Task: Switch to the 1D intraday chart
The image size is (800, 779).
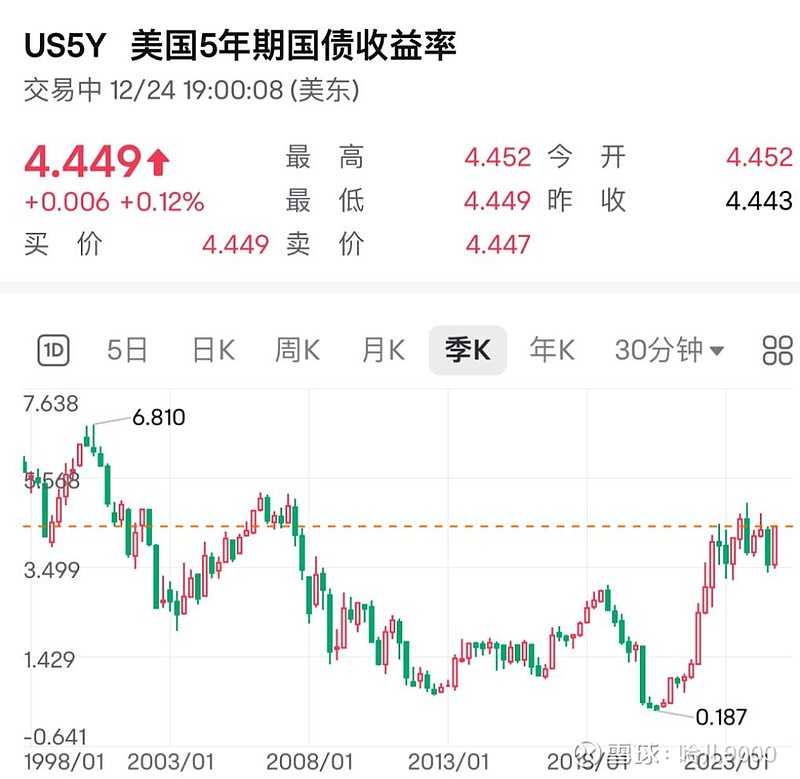Action: point(53,350)
